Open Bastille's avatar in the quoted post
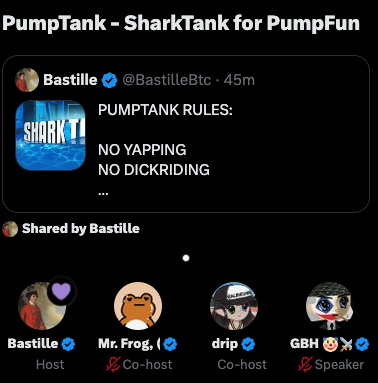 pos(27,80)
